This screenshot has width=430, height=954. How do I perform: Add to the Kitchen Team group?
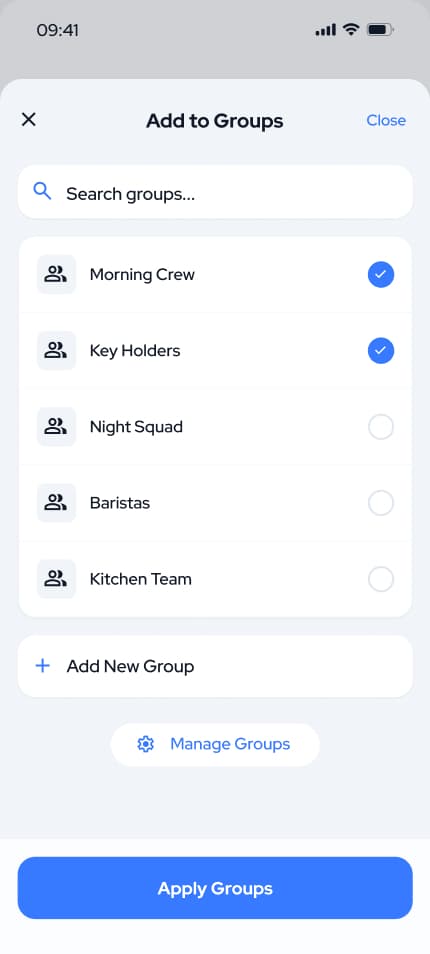pyautogui.click(x=381, y=579)
